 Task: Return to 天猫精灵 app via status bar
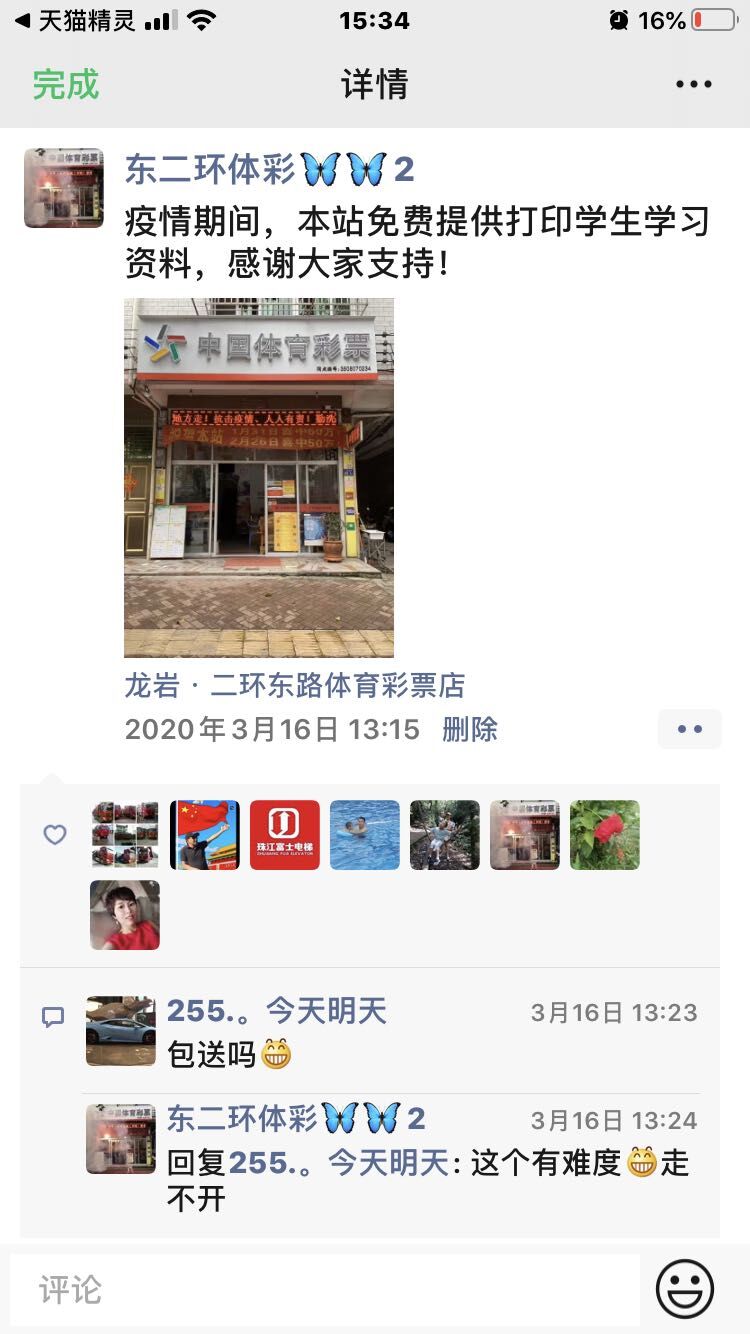(75, 20)
